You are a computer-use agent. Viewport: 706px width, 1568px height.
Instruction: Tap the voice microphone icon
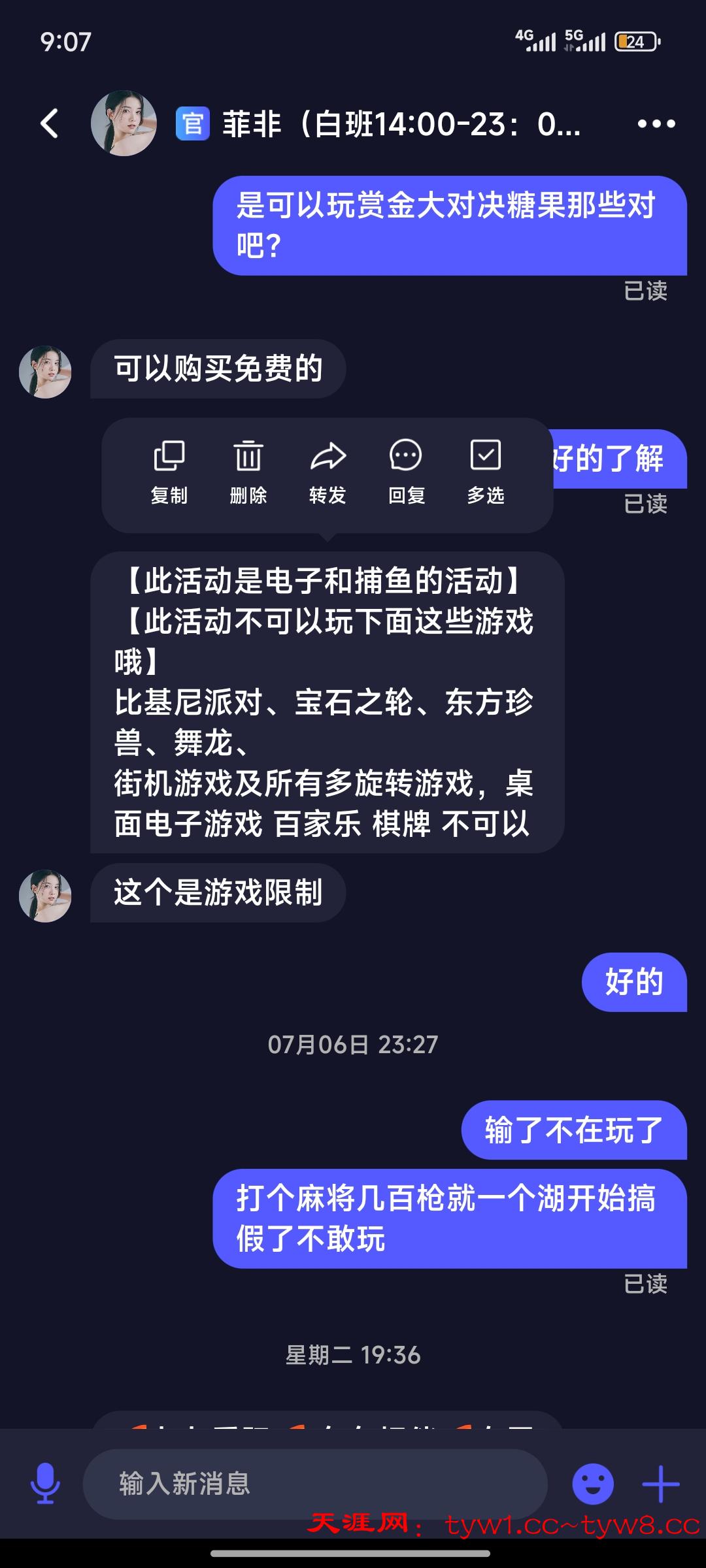coord(45,1484)
